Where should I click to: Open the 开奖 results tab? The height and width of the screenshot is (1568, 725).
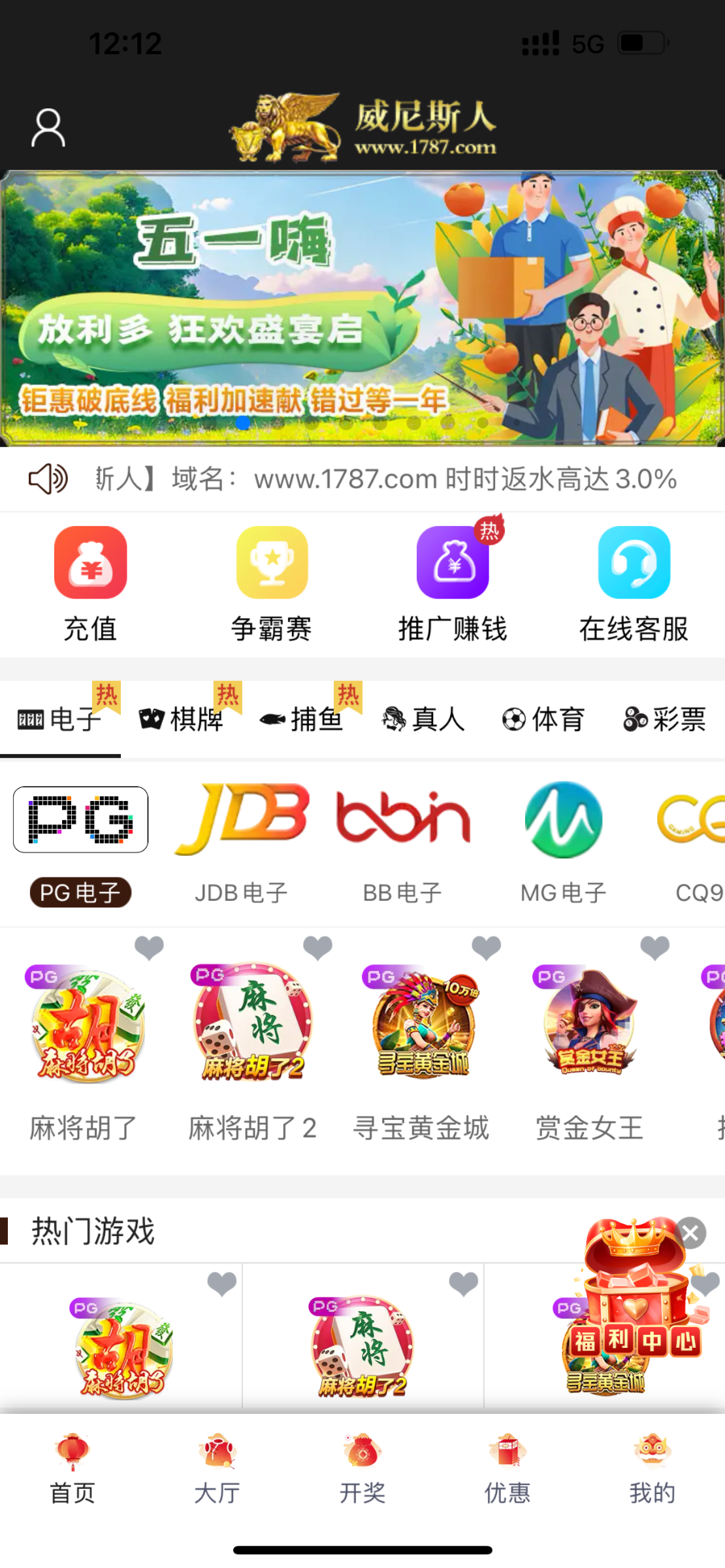click(x=362, y=1472)
